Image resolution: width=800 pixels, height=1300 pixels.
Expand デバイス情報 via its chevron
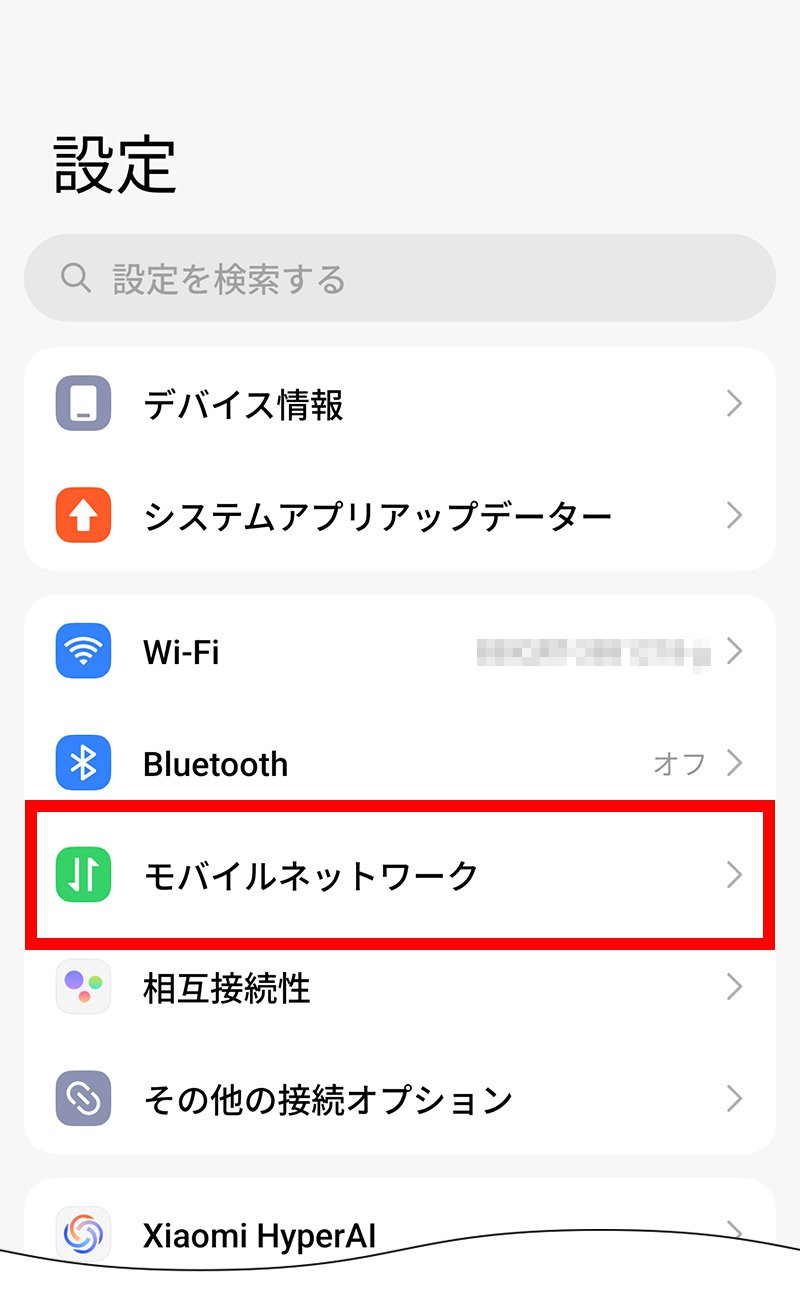click(735, 404)
